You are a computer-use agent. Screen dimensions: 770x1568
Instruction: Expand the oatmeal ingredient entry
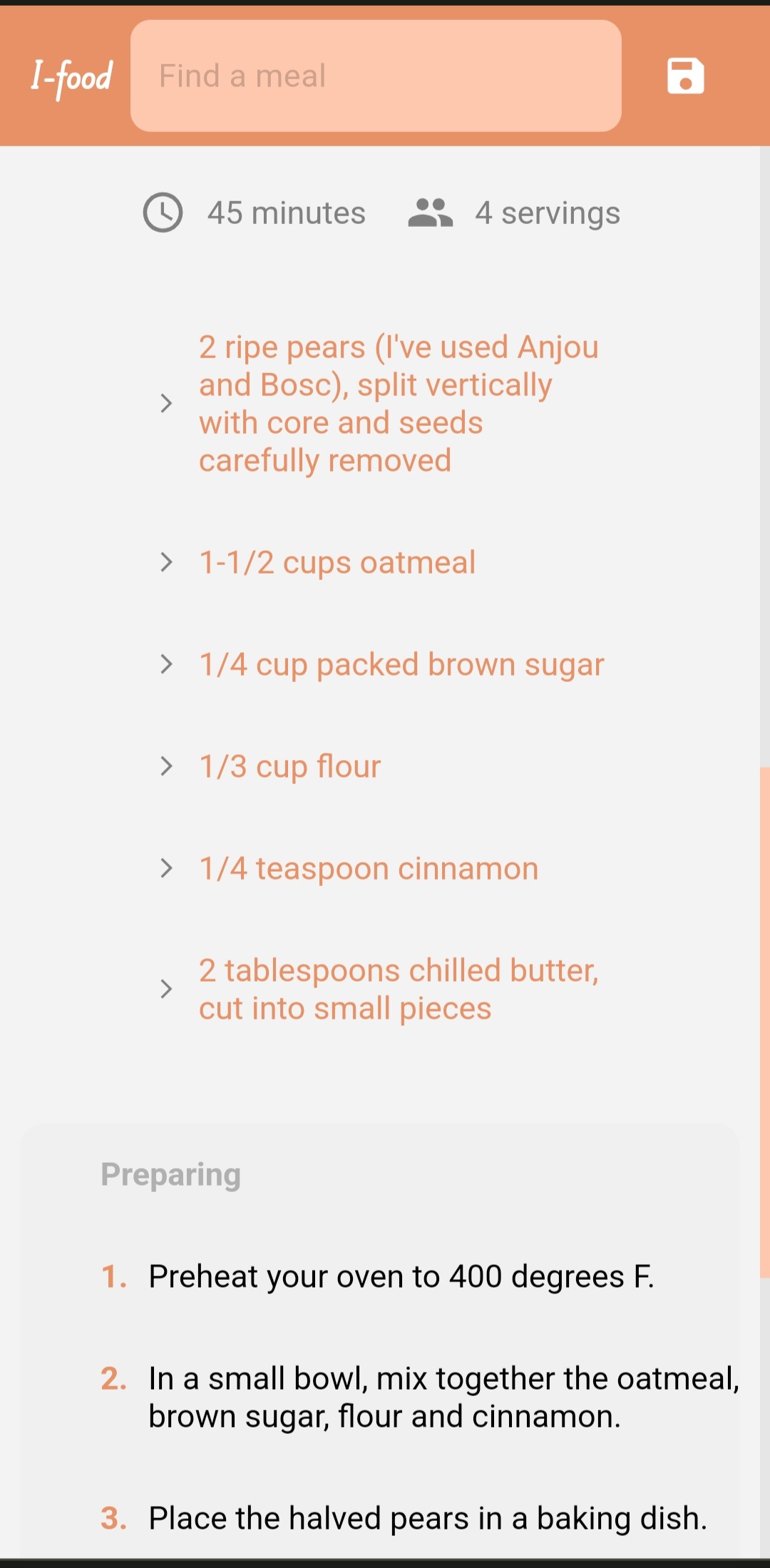(168, 562)
